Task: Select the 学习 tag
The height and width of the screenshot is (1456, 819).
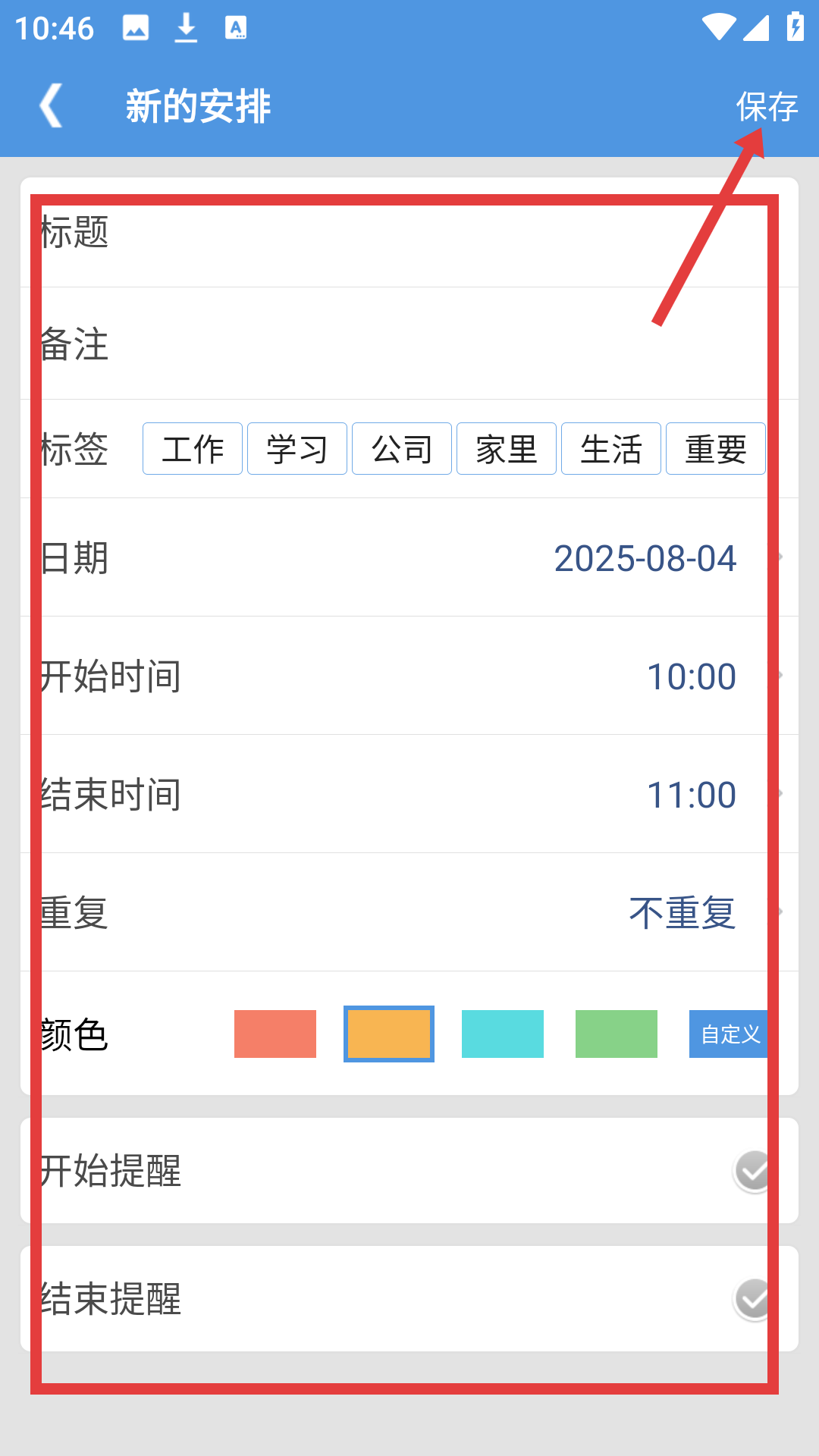Action: pos(297,449)
